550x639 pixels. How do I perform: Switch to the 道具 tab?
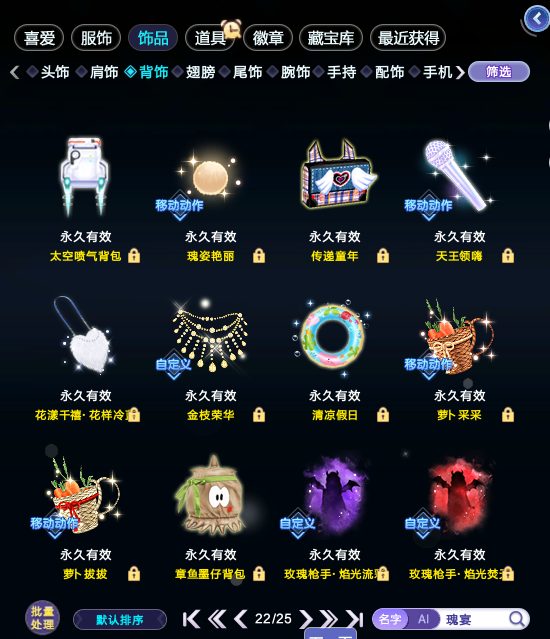[x=210, y=38]
